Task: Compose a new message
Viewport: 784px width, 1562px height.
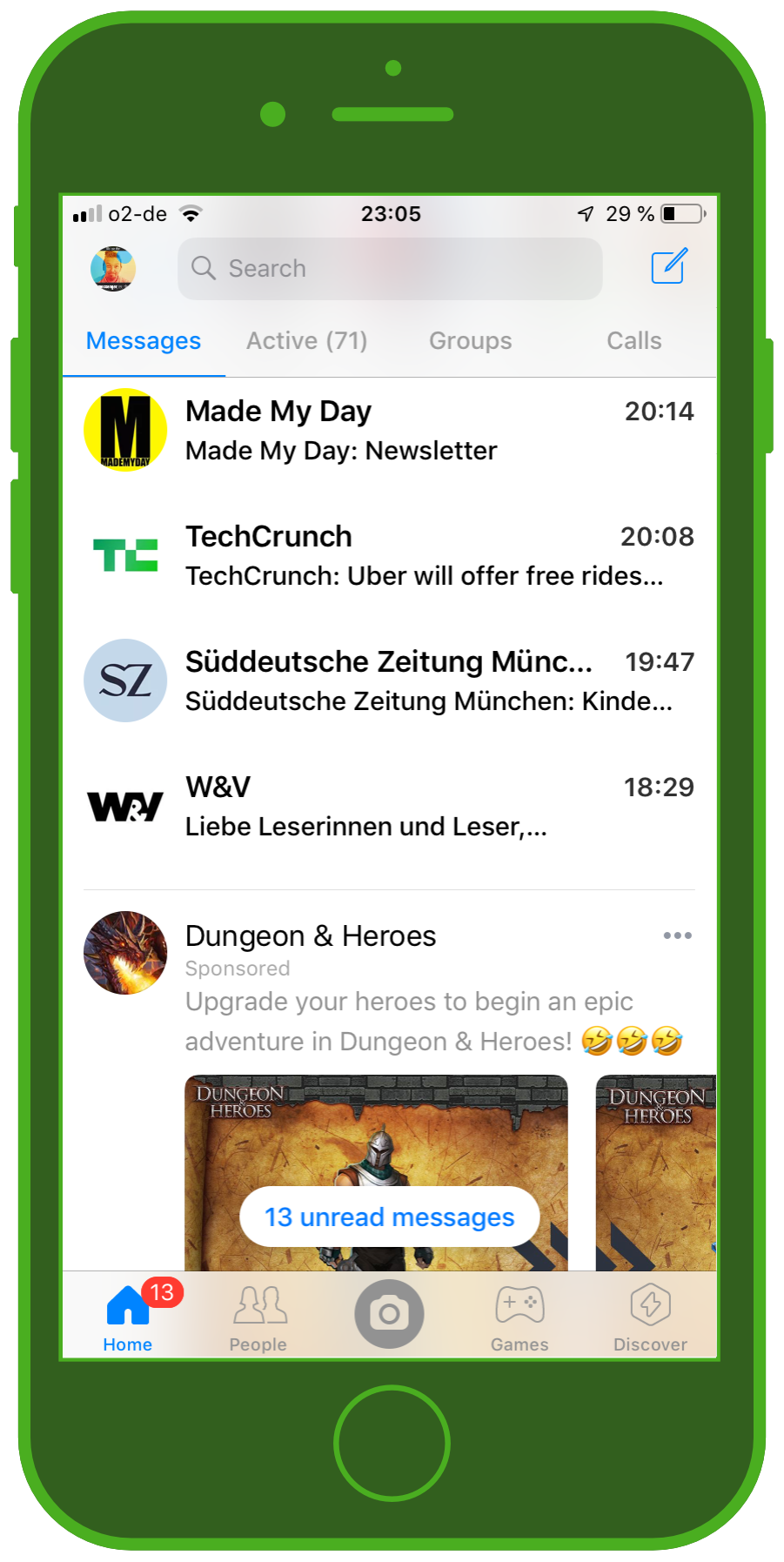Action: point(668,267)
